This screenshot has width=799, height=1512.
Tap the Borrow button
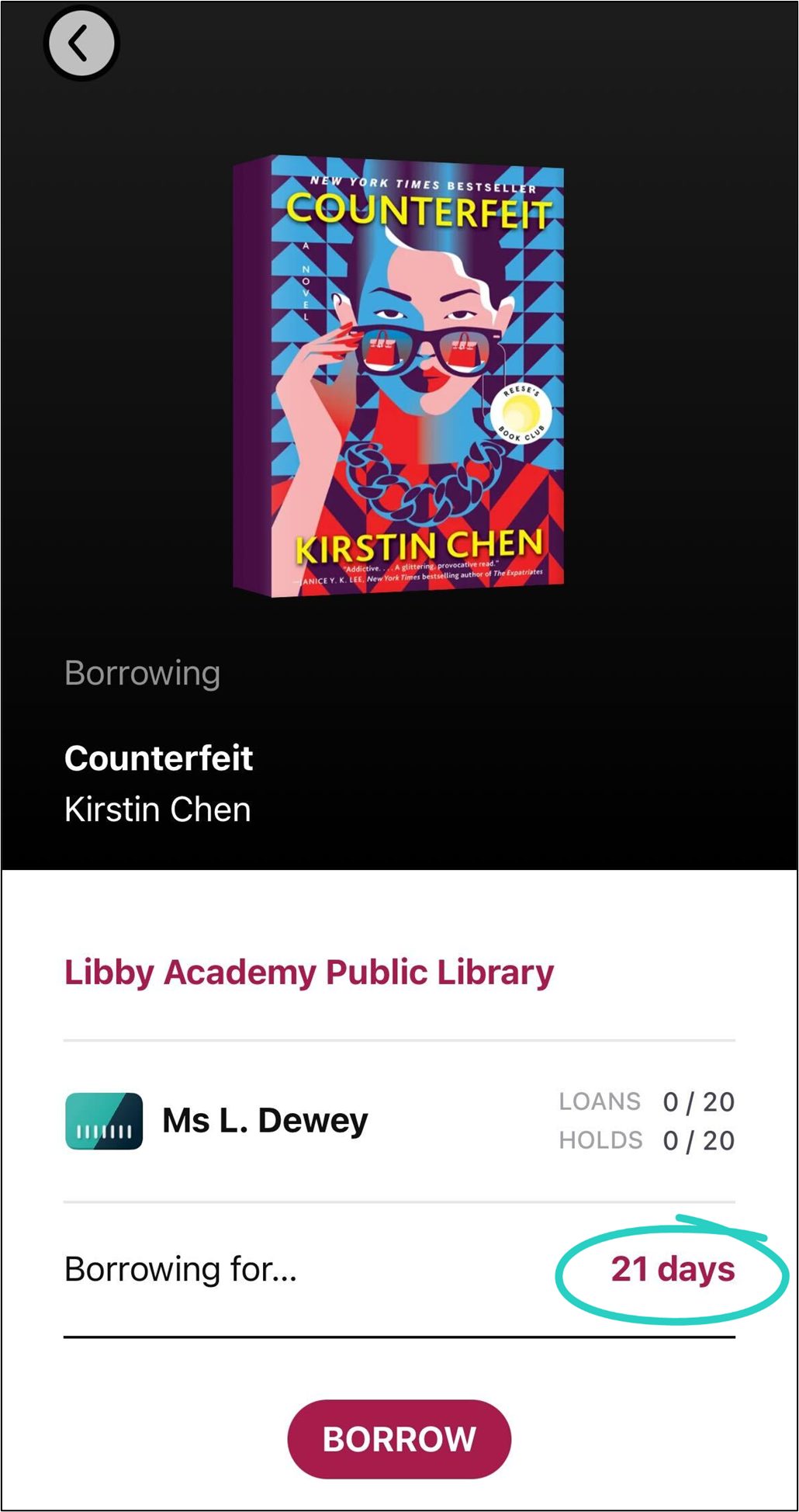click(399, 1439)
